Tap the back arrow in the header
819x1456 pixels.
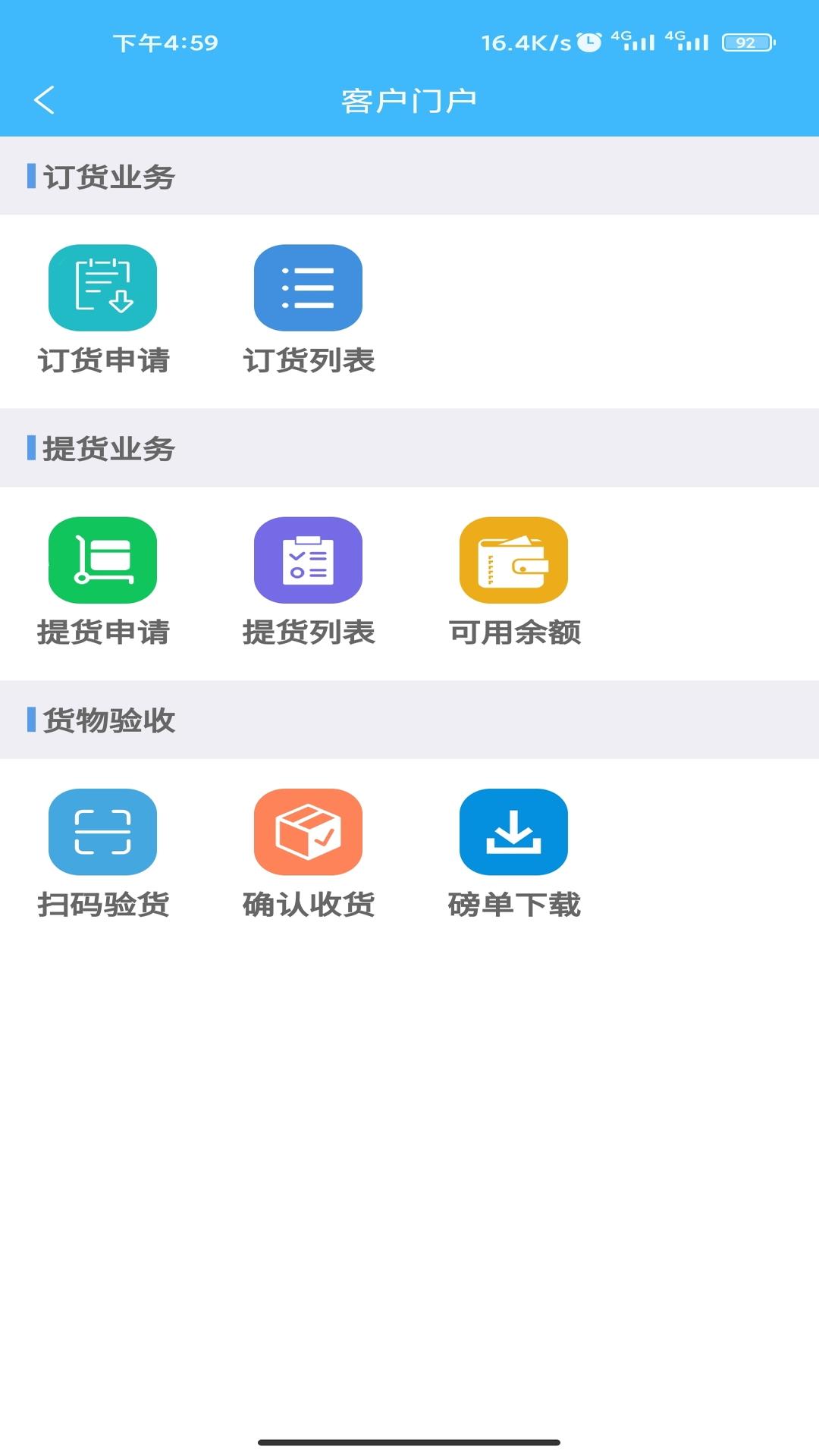43,99
